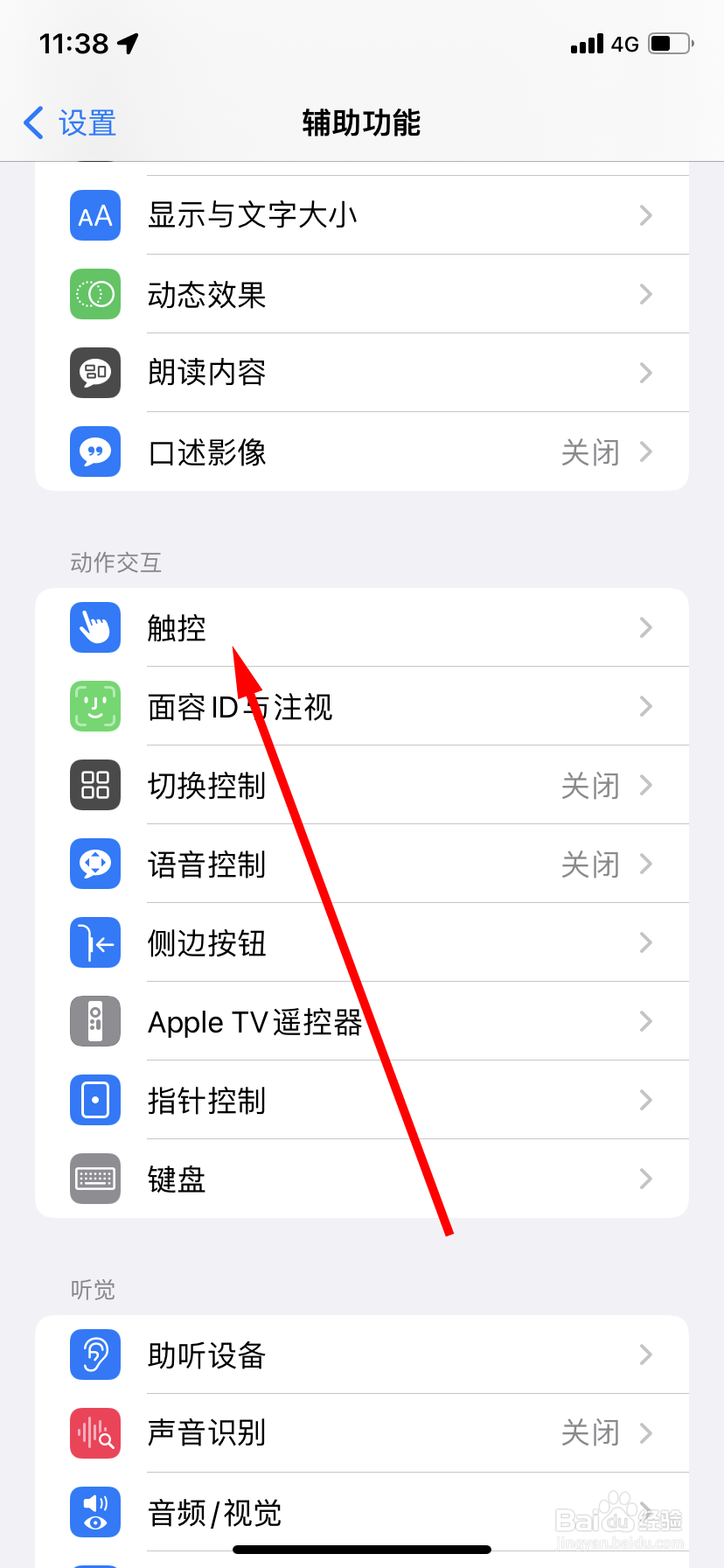This screenshot has height=1568, width=724.
Task: Expand the 切换控制 row chevron
Action: click(645, 785)
